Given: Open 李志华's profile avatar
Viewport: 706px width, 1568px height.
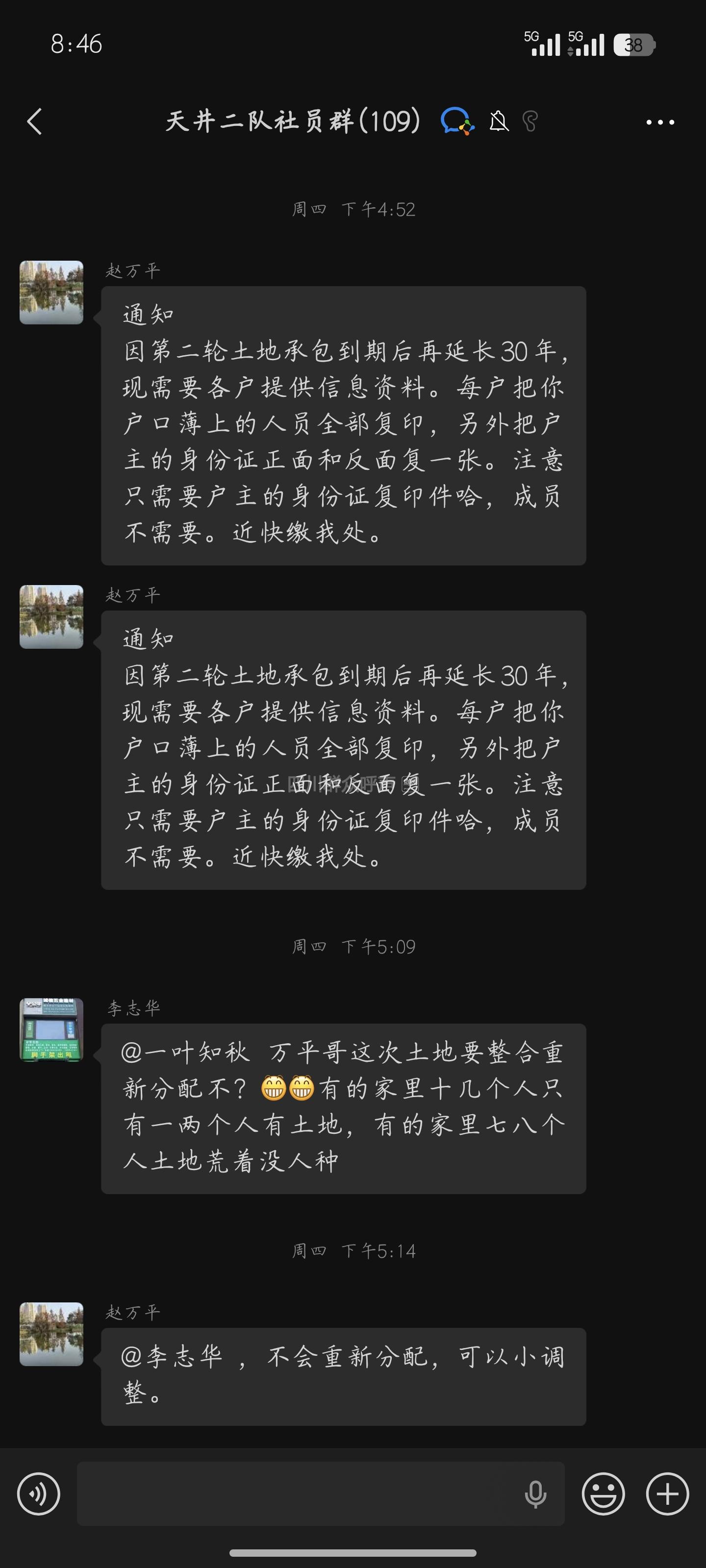Looking at the screenshot, I should (x=51, y=1030).
